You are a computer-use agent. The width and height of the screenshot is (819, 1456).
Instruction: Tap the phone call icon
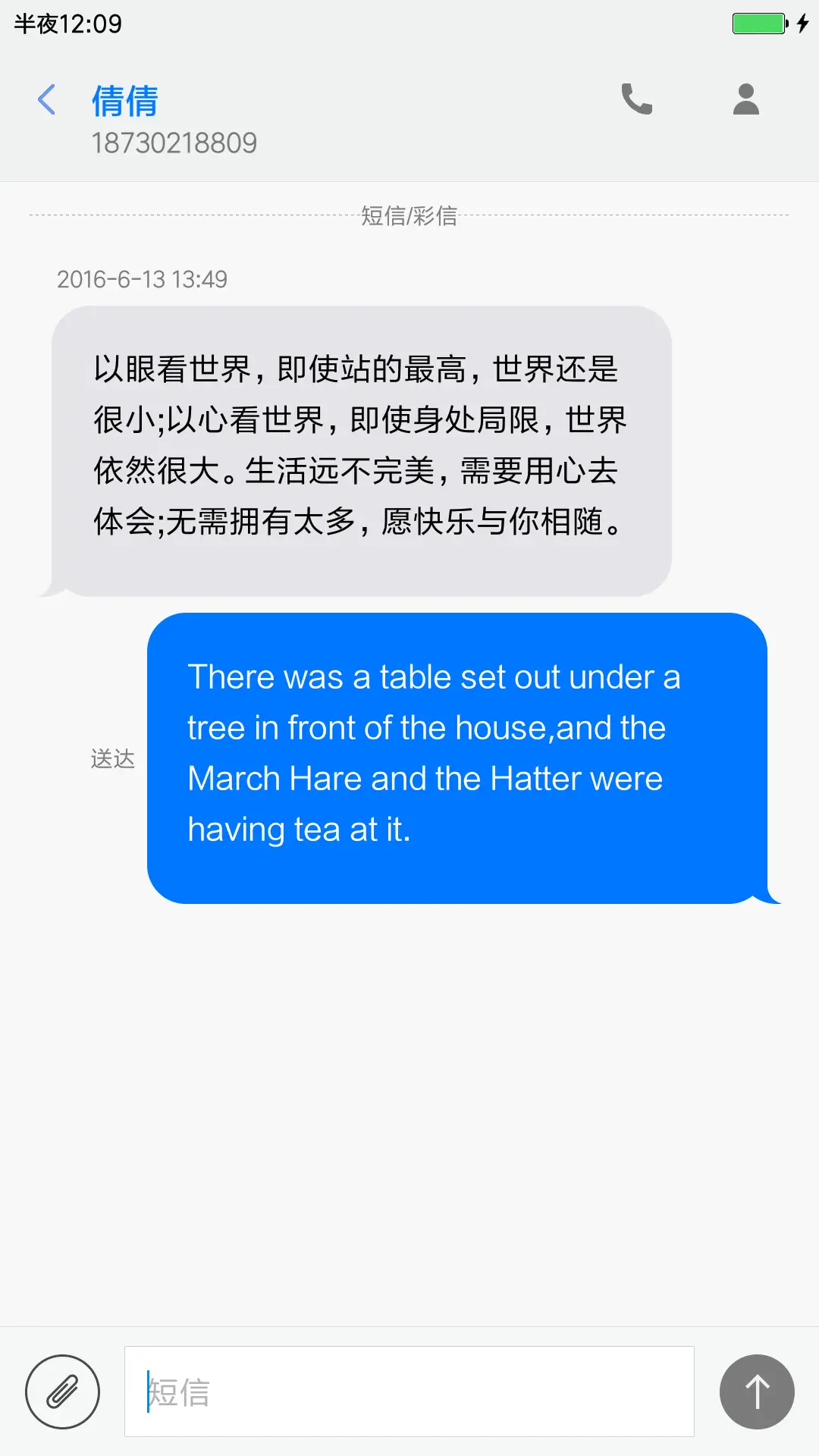coord(636,99)
